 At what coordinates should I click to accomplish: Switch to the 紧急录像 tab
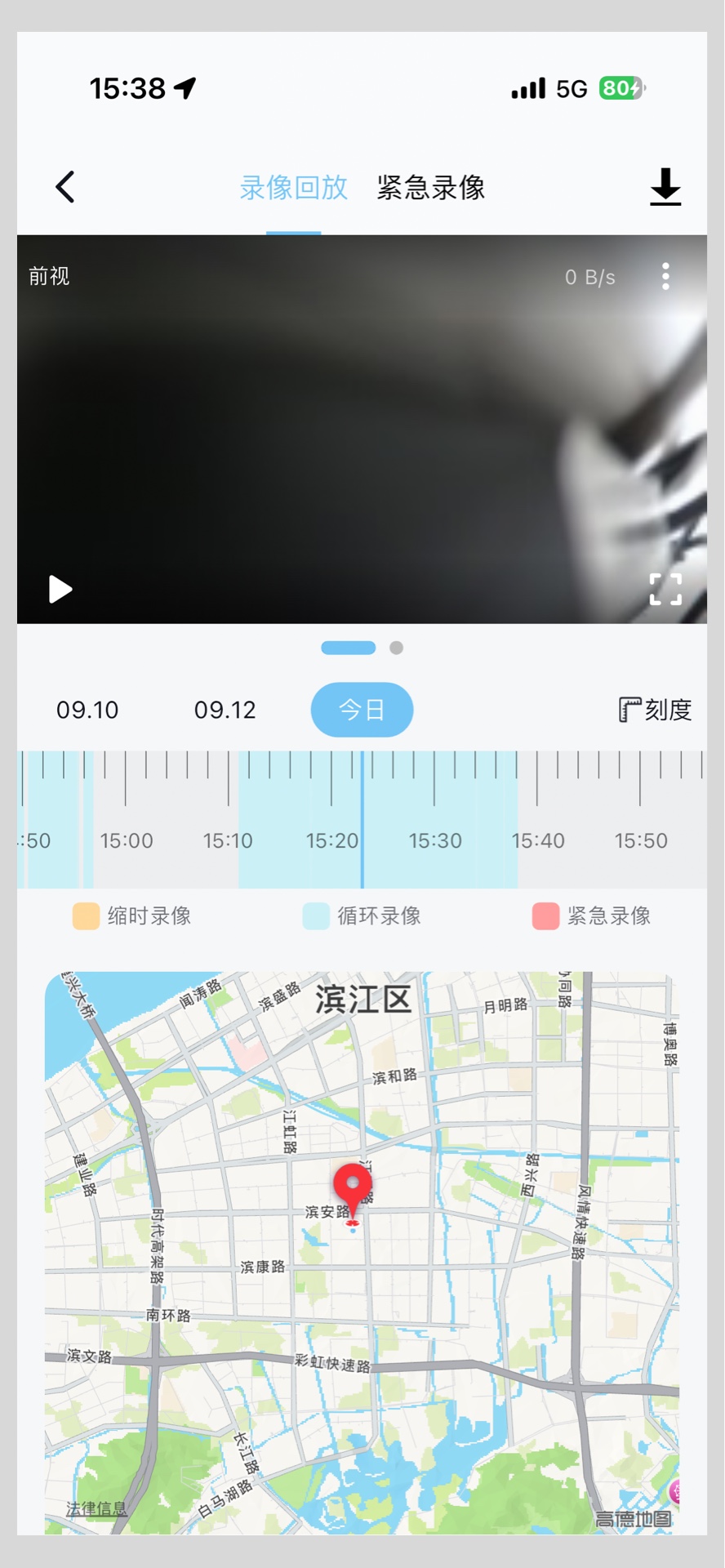[x=430, y=187]
